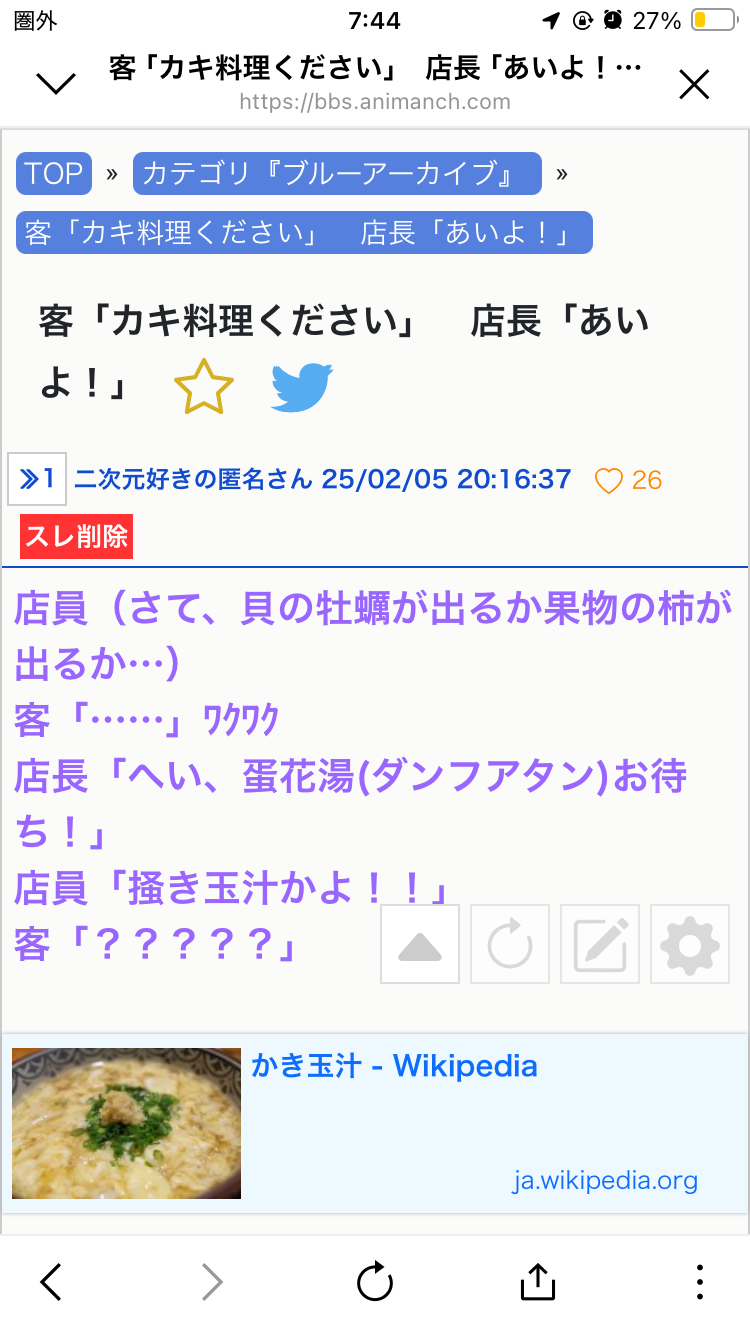The width and height of the screenshot is (750, 1334).
Task: Tap the red スレ削除 button
Action: (x=77, y=536)
